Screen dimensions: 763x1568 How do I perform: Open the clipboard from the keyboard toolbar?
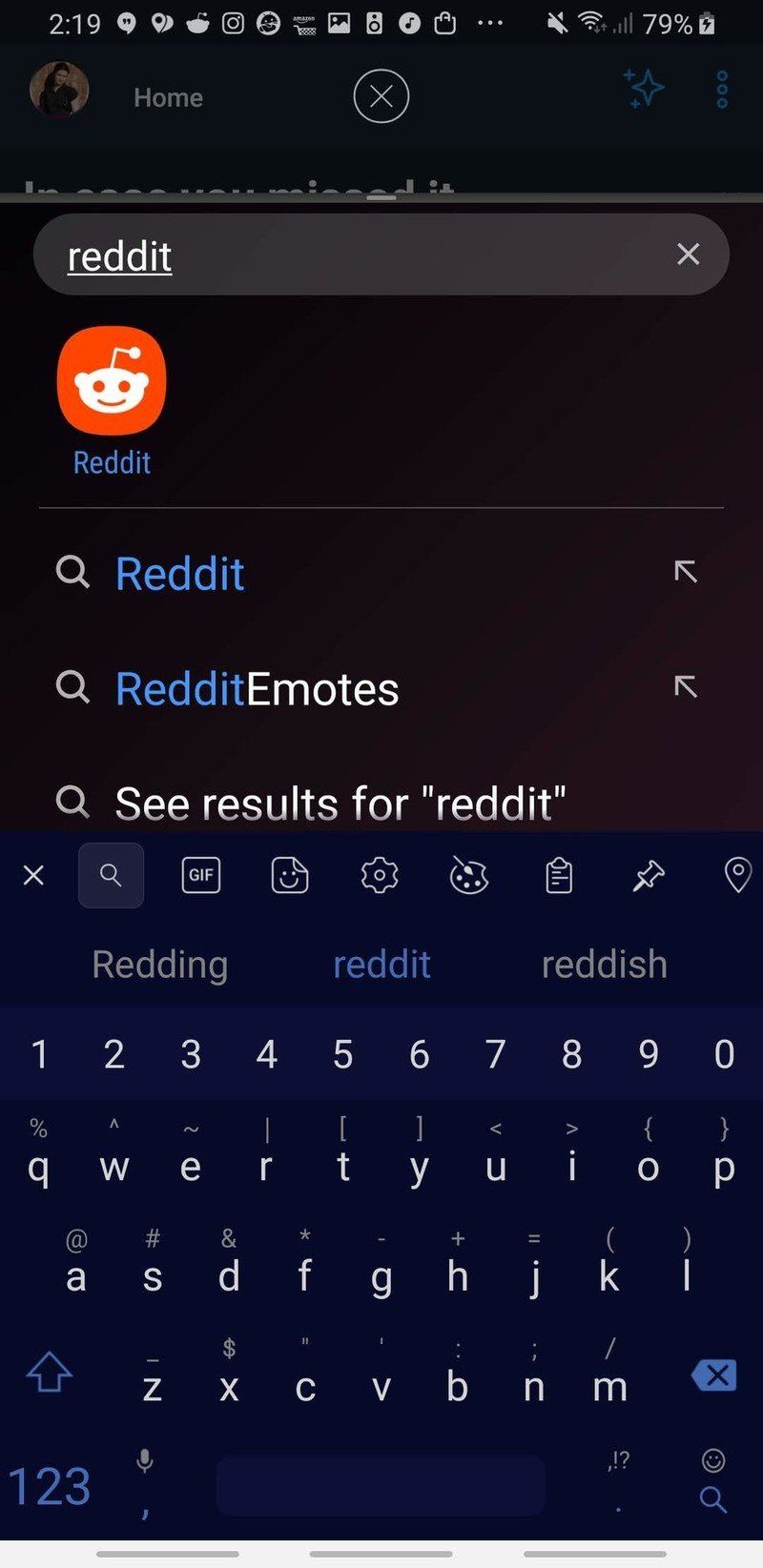[558, 874]
